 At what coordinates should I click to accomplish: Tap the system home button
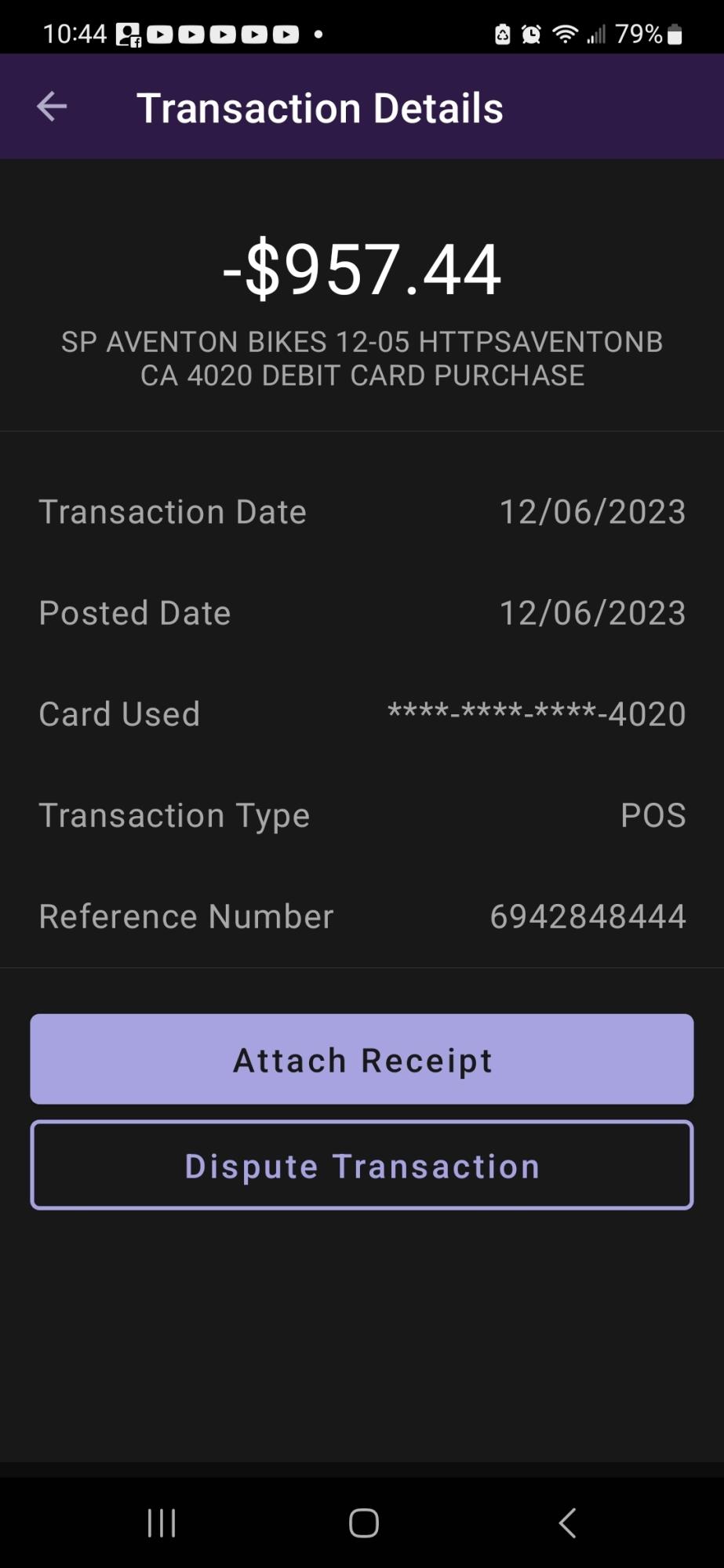coord(363,1523)
